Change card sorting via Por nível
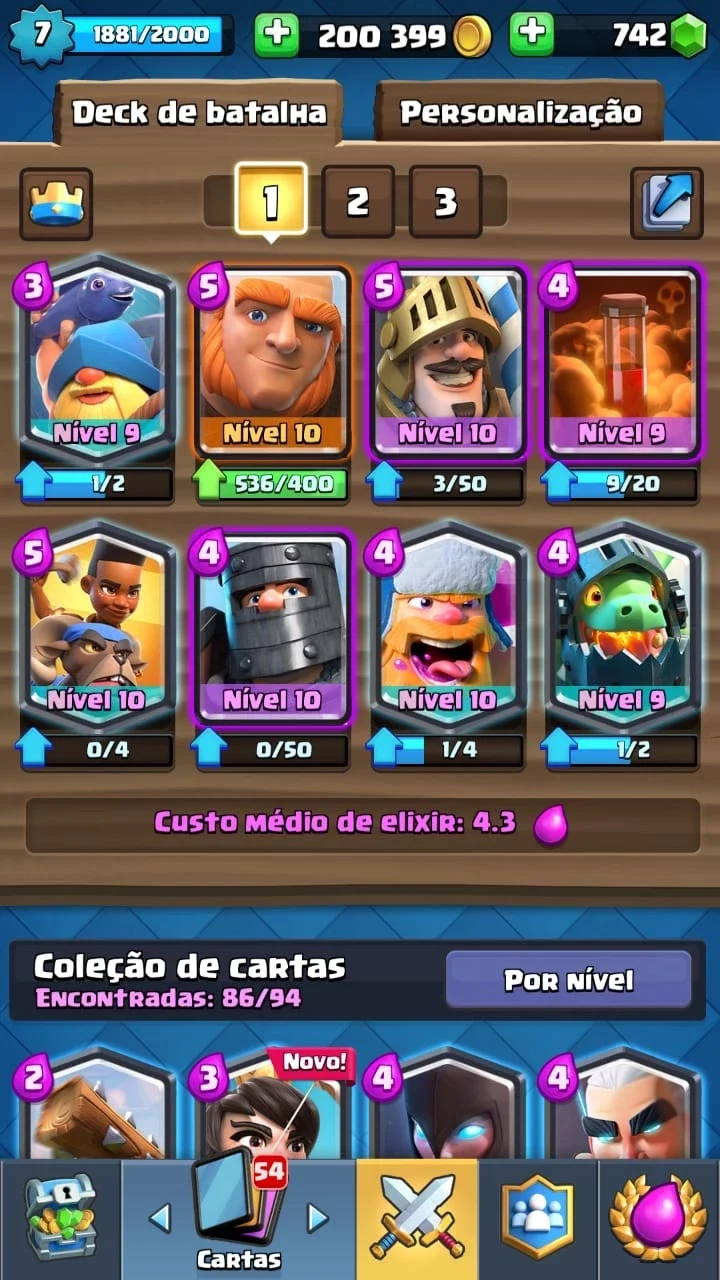 568,980
